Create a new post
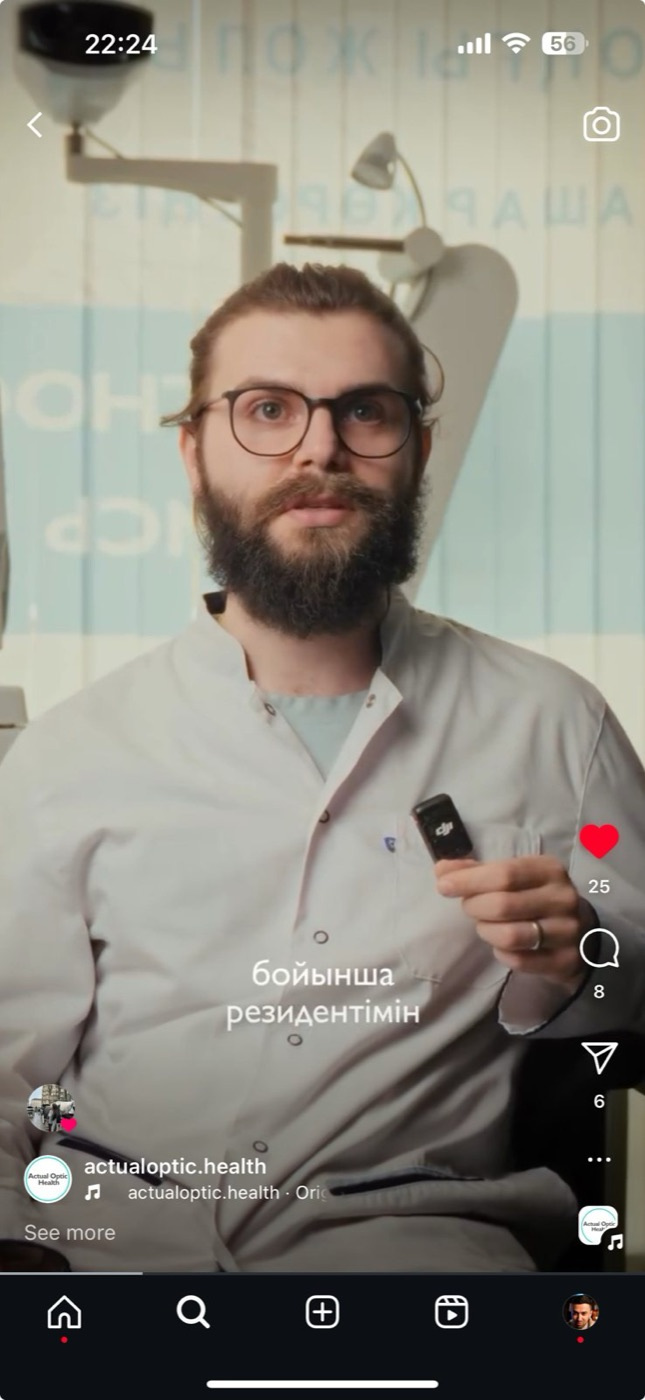 click(322, 1312)
